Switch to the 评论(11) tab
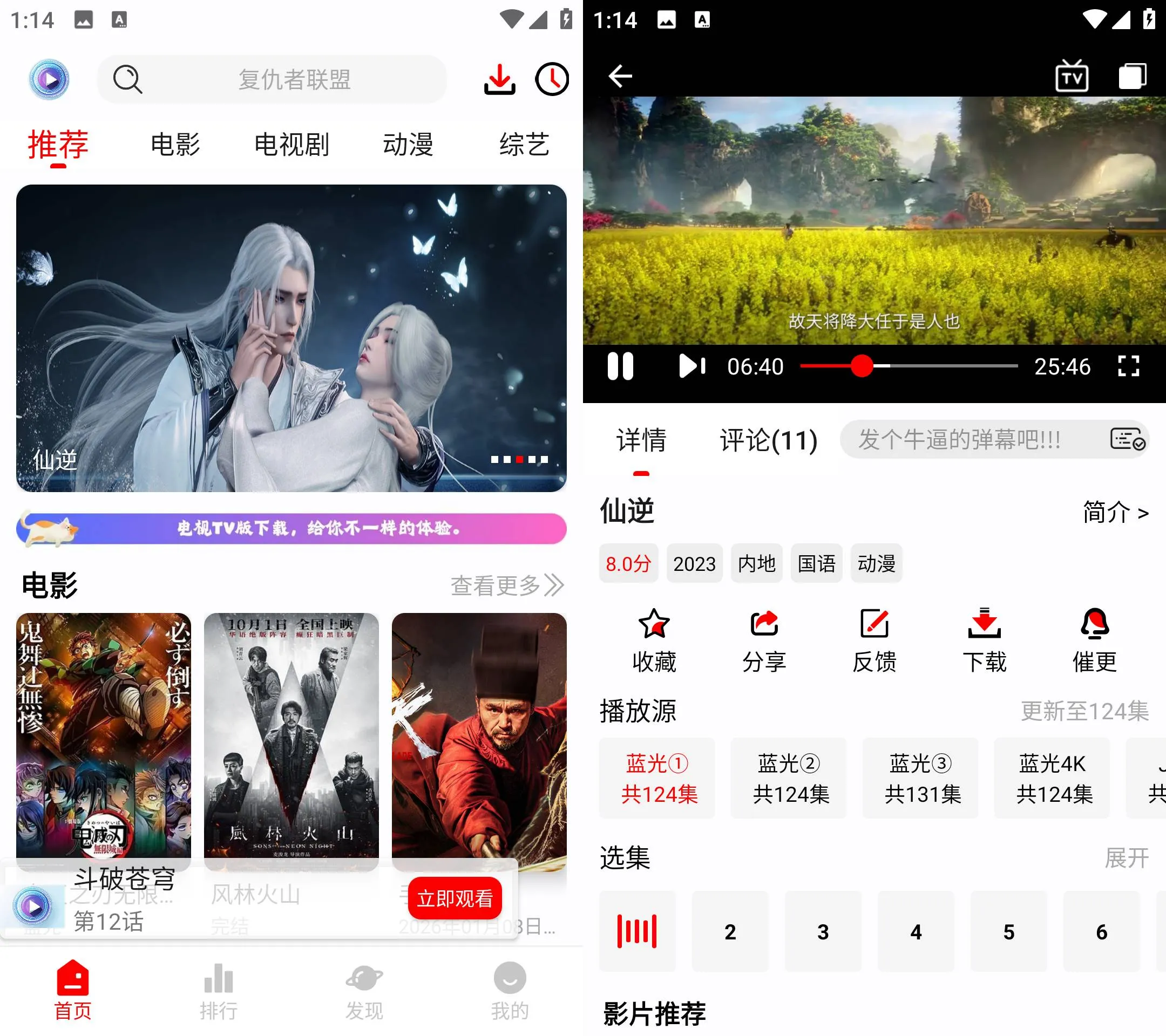Screen dimensions: 1166x1036 [768, 440]
